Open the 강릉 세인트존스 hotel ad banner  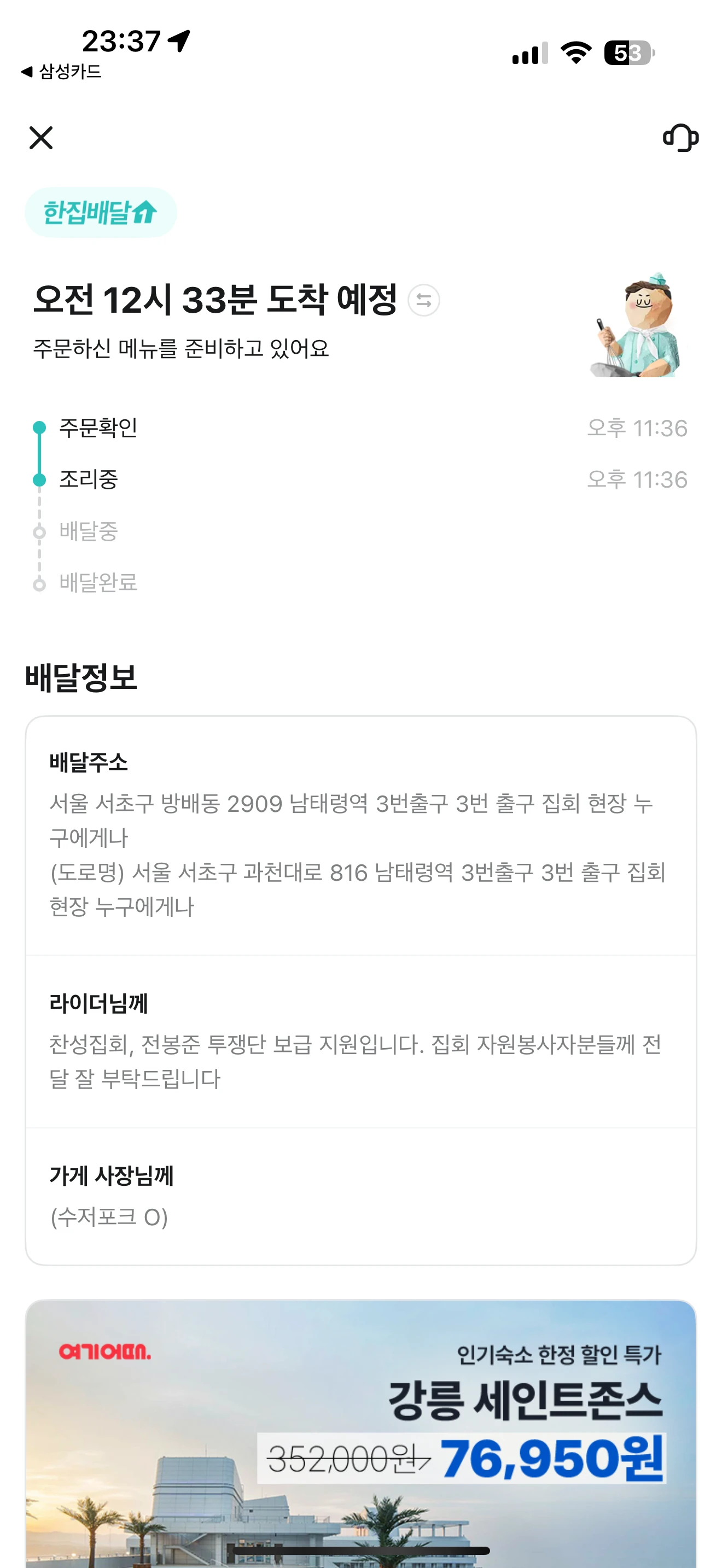[360, 1430]
